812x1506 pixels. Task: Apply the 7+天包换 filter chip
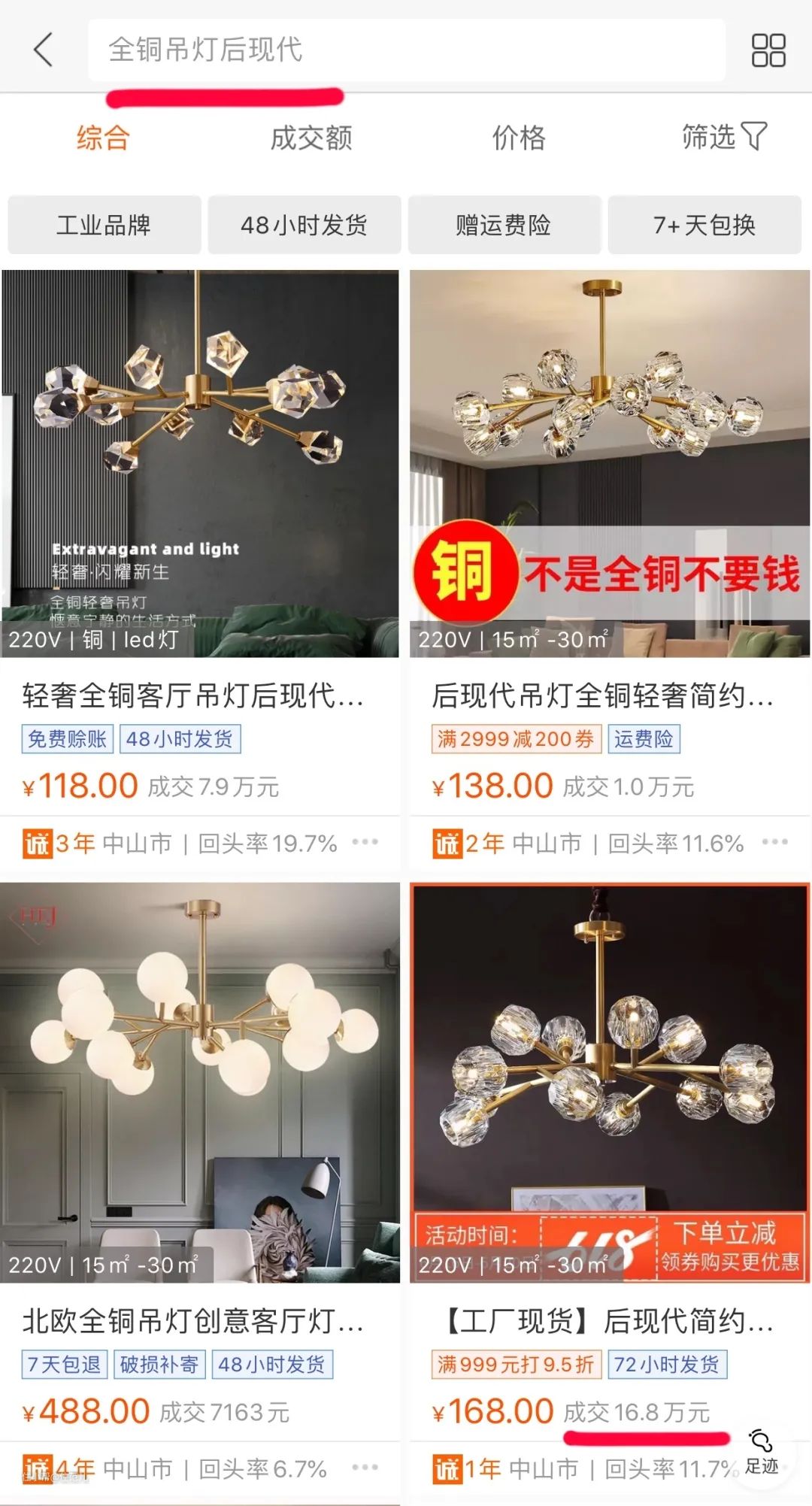click(704, 225)
